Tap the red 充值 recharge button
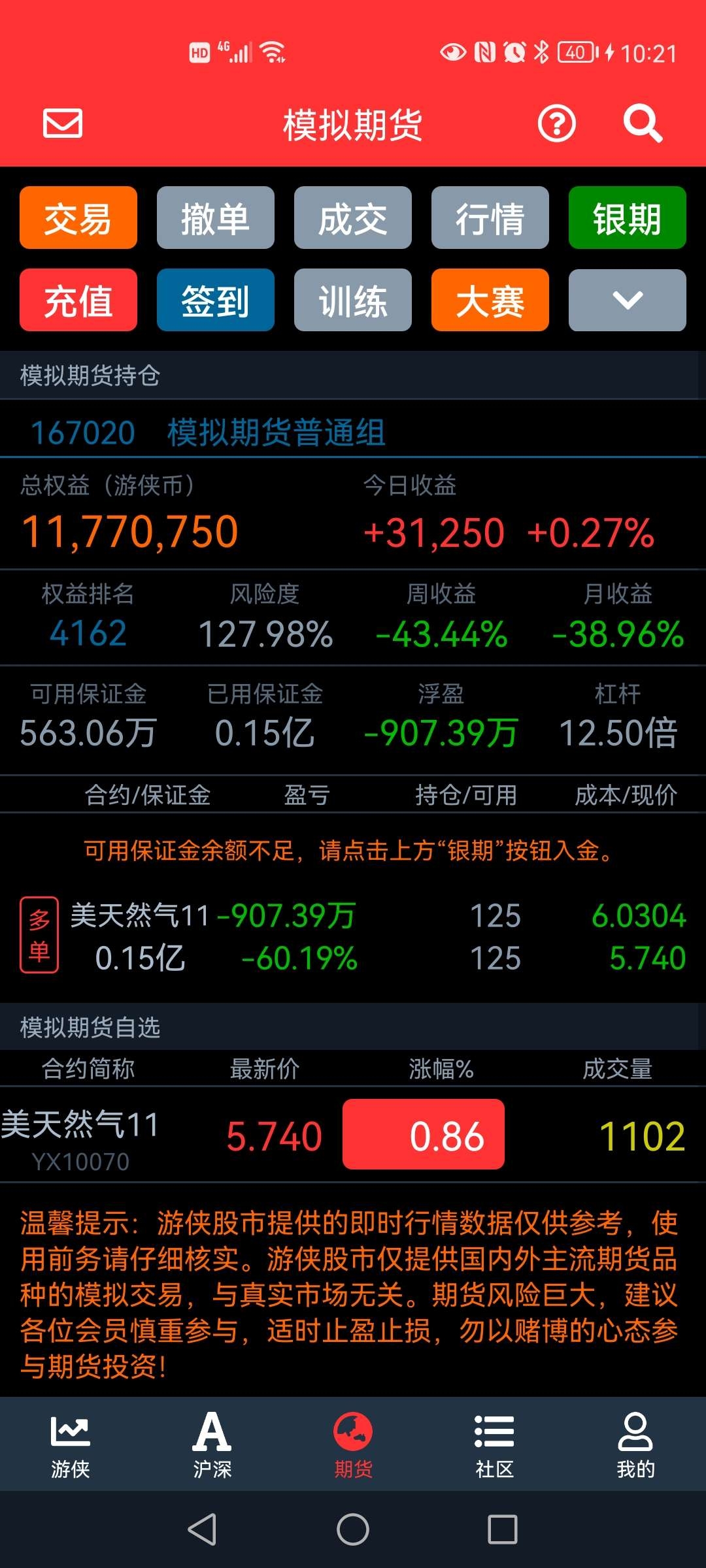706x1568 pixels. [78, 300]
